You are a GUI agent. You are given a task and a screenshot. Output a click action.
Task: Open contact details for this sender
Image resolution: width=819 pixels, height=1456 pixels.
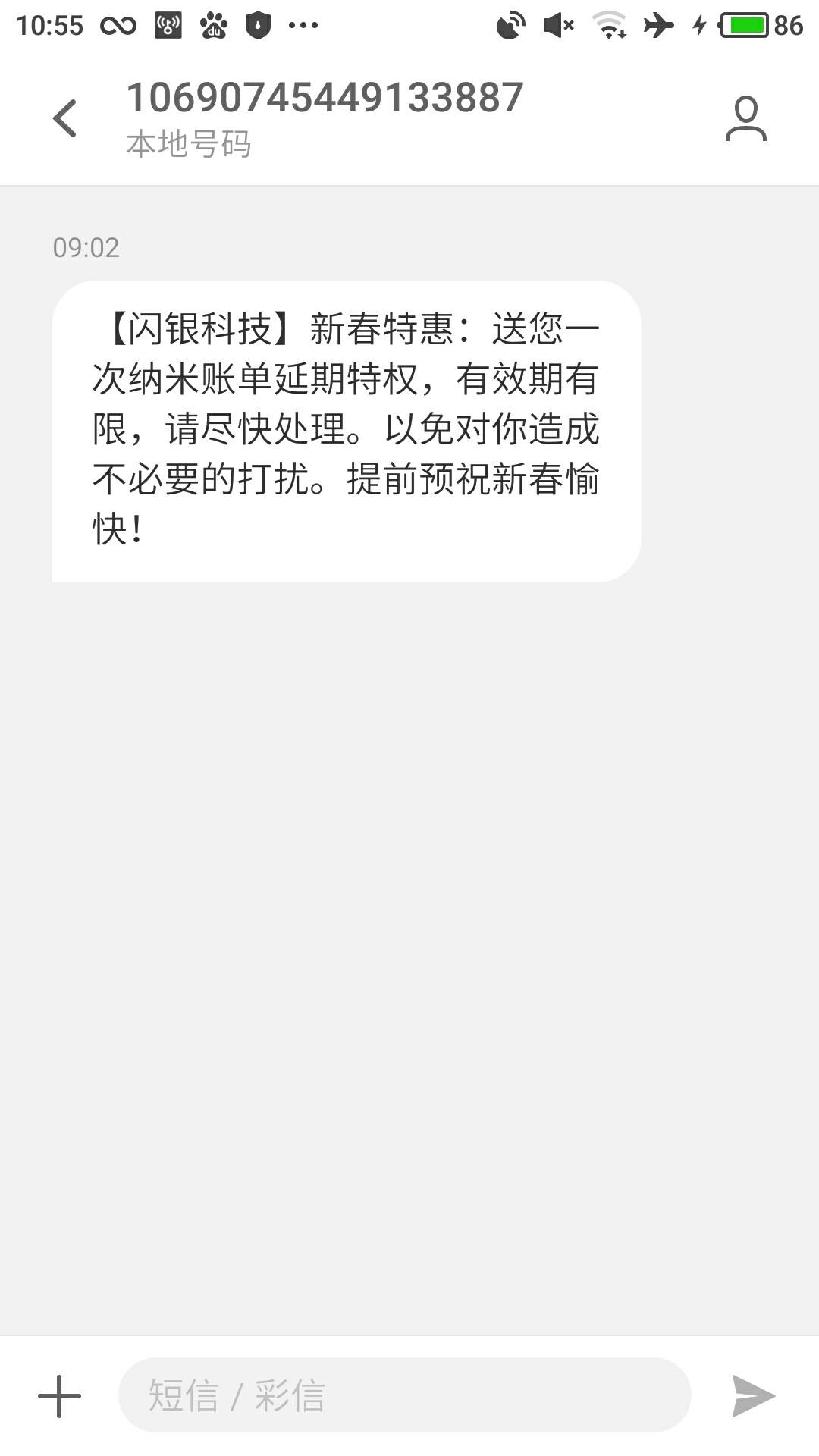[745, 118]
